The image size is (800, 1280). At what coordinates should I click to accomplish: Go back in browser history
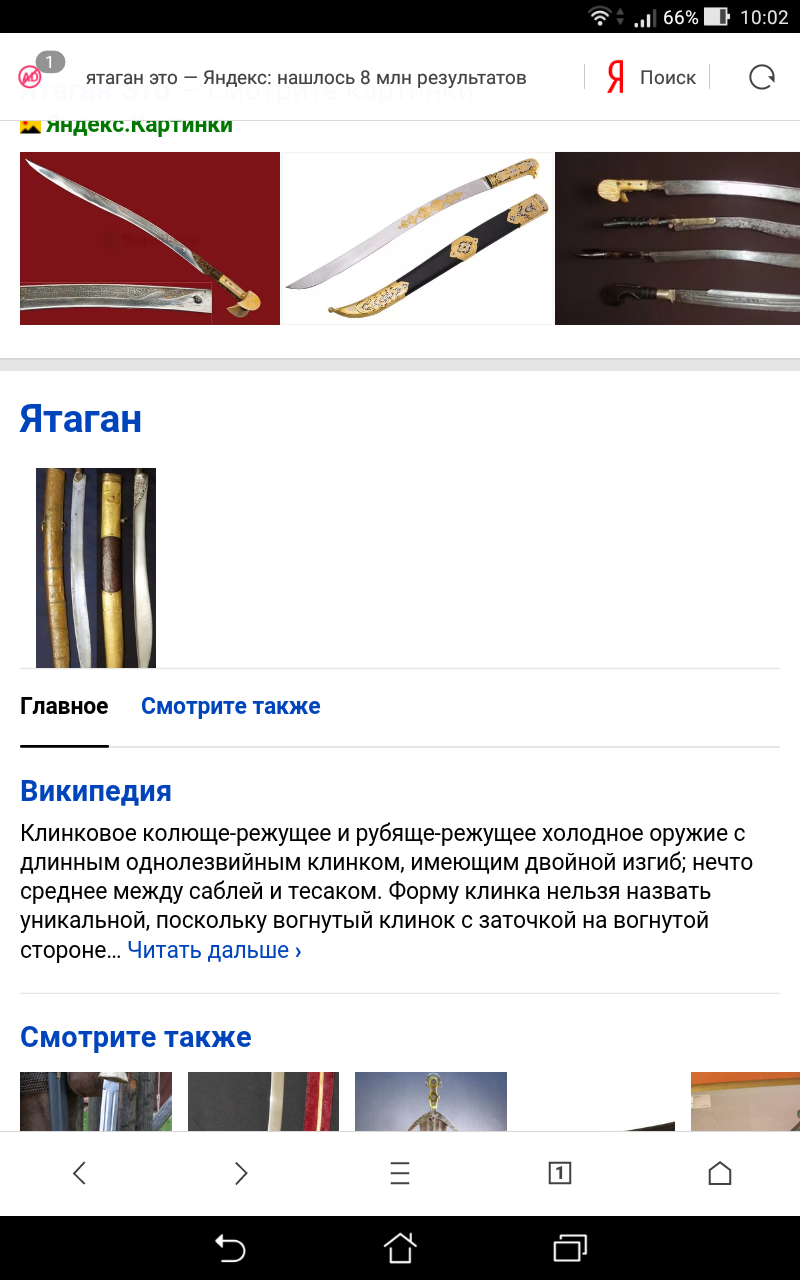point(80,1173)
